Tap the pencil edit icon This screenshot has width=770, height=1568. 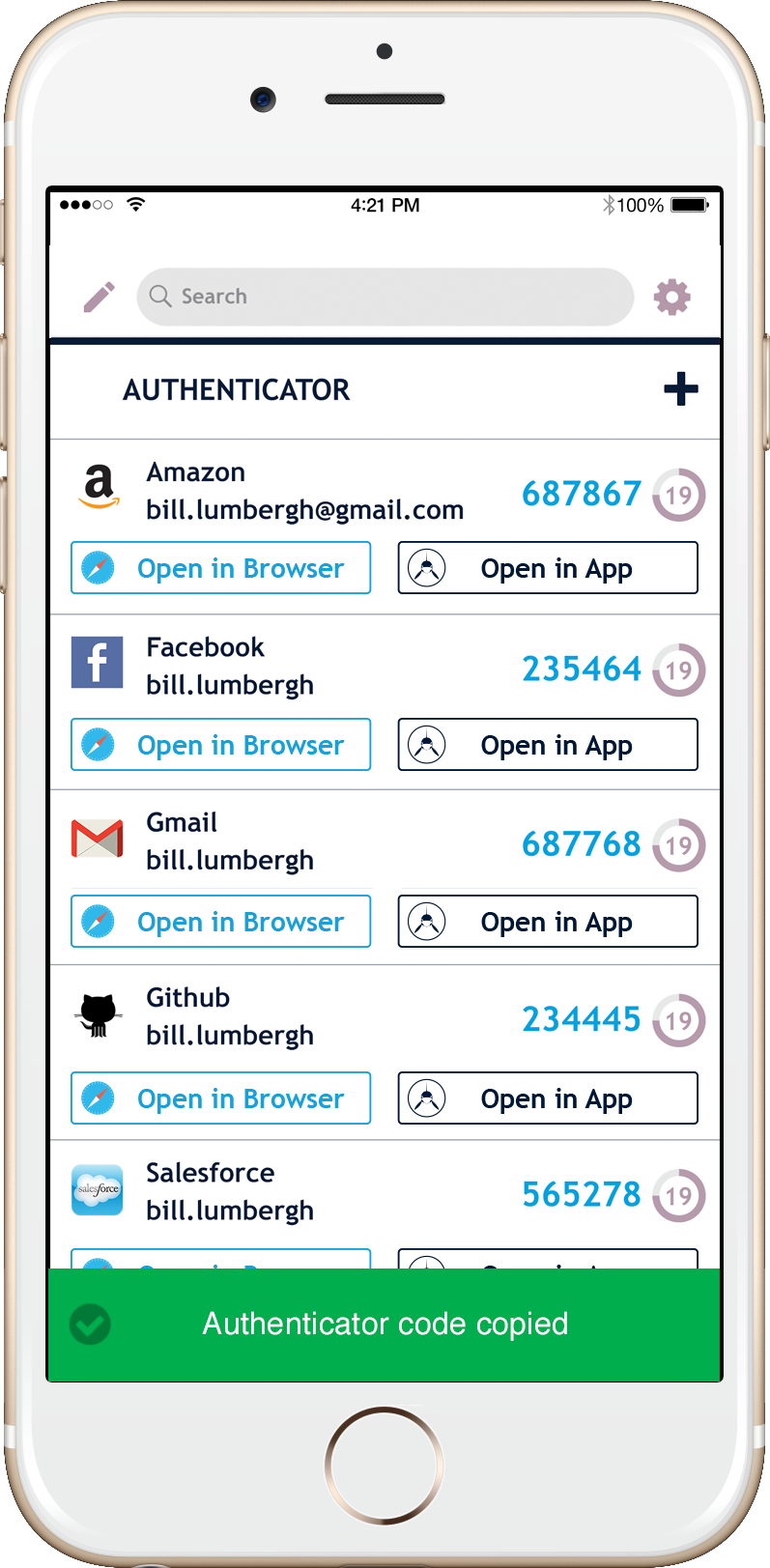point(99,297)
